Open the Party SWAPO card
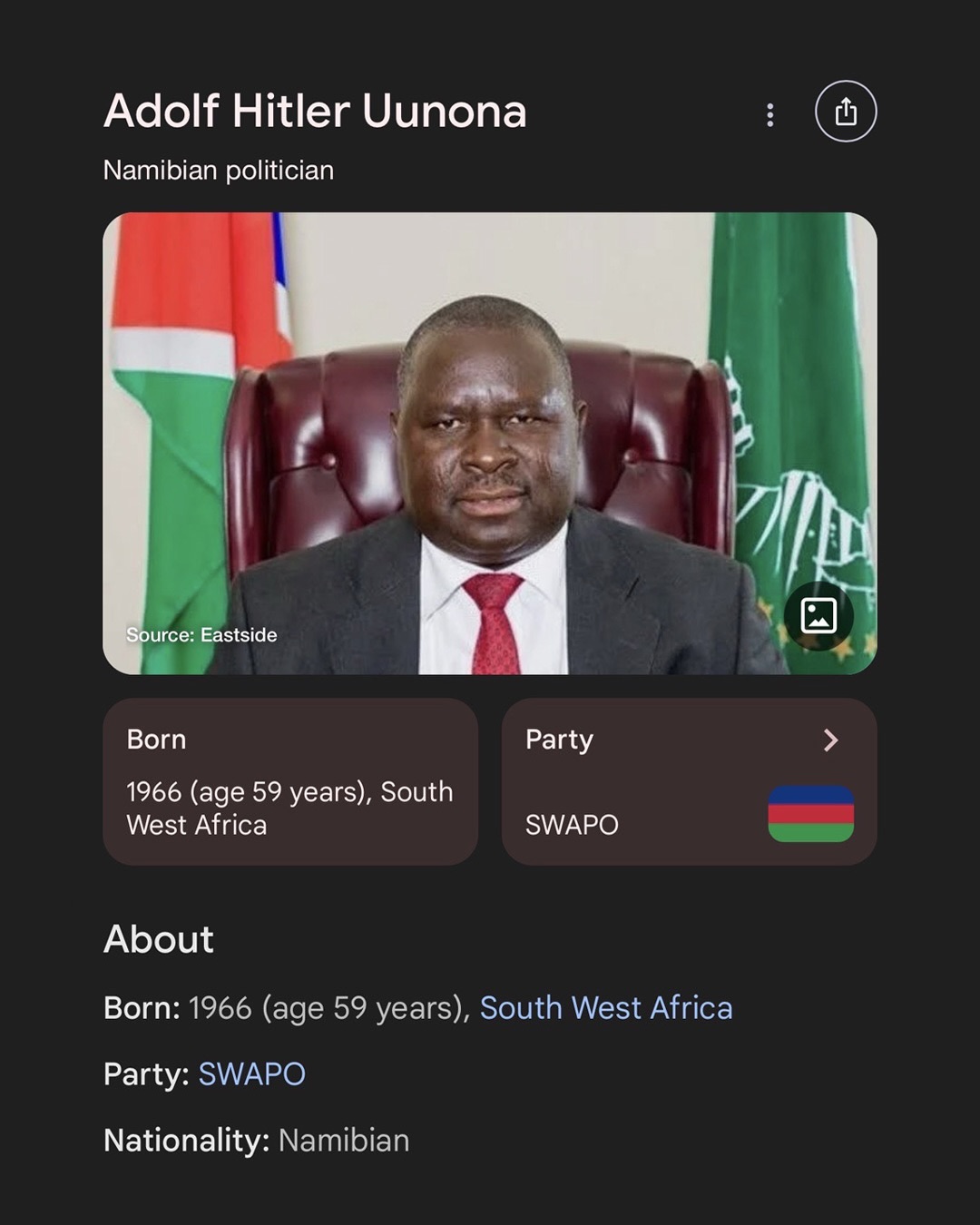The height and width of the screenshot is (1225, 980). coord(689,781)
